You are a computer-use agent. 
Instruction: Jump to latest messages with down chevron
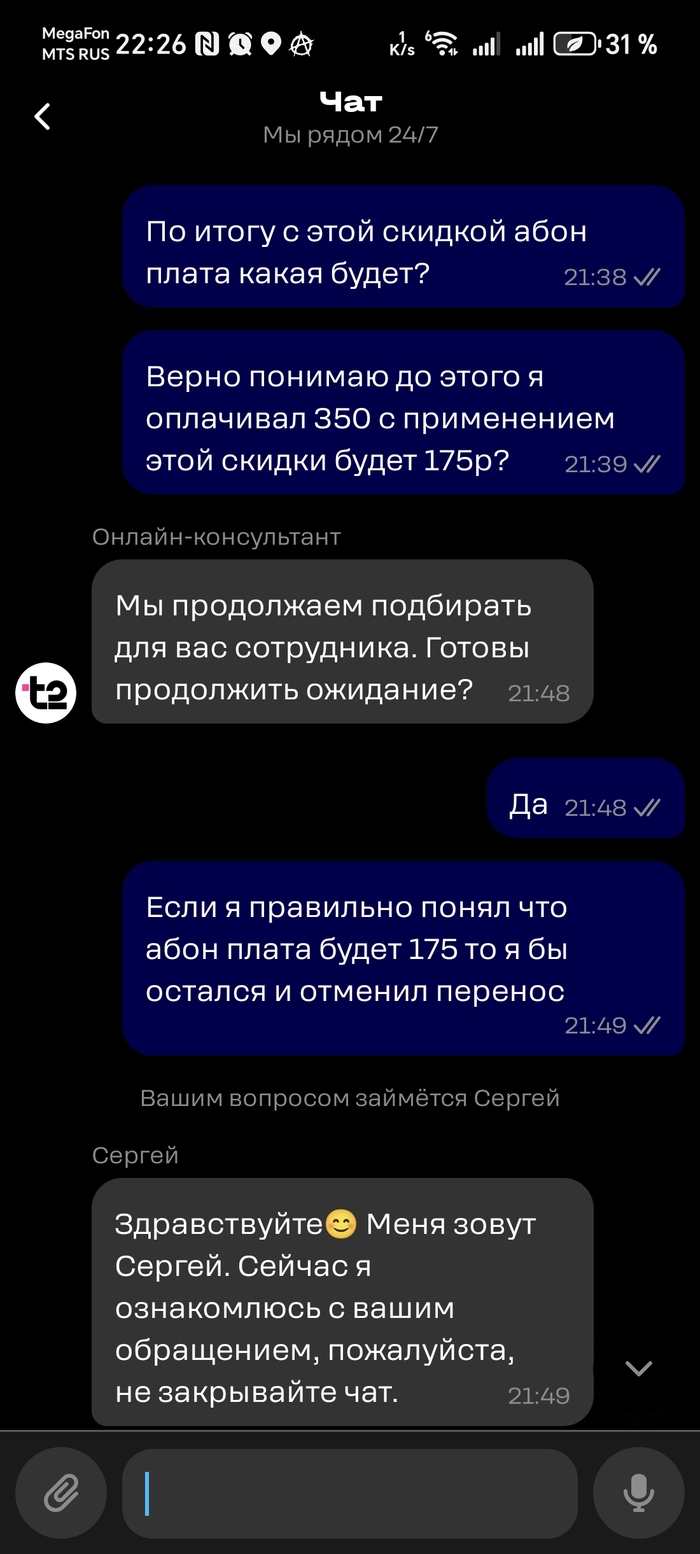tap(638, 1368)
